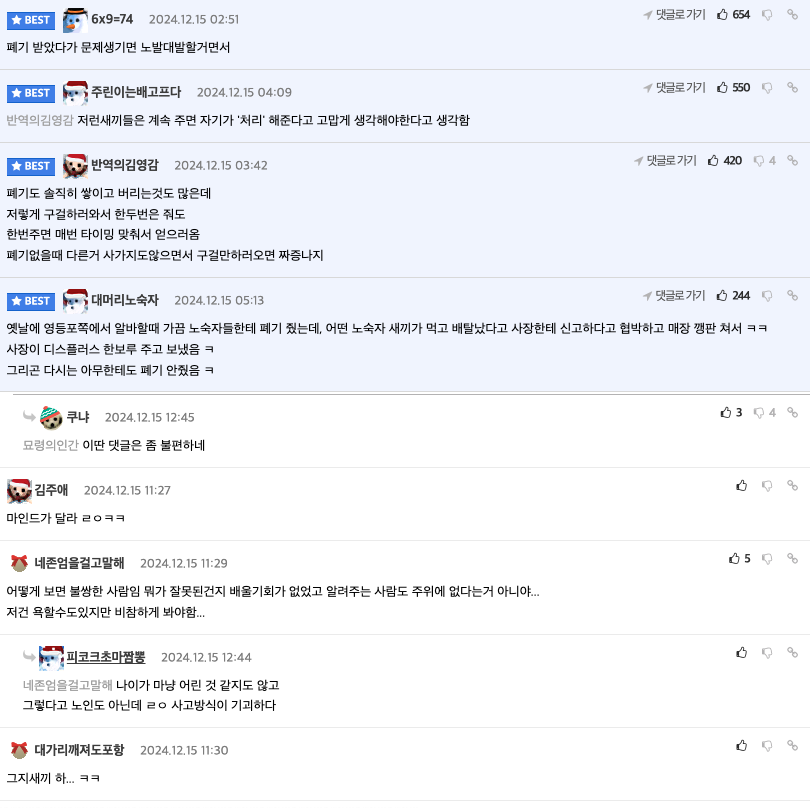Open 네존엄을걸고말해's user profile
Screen dimensions: 810x808
79,563
